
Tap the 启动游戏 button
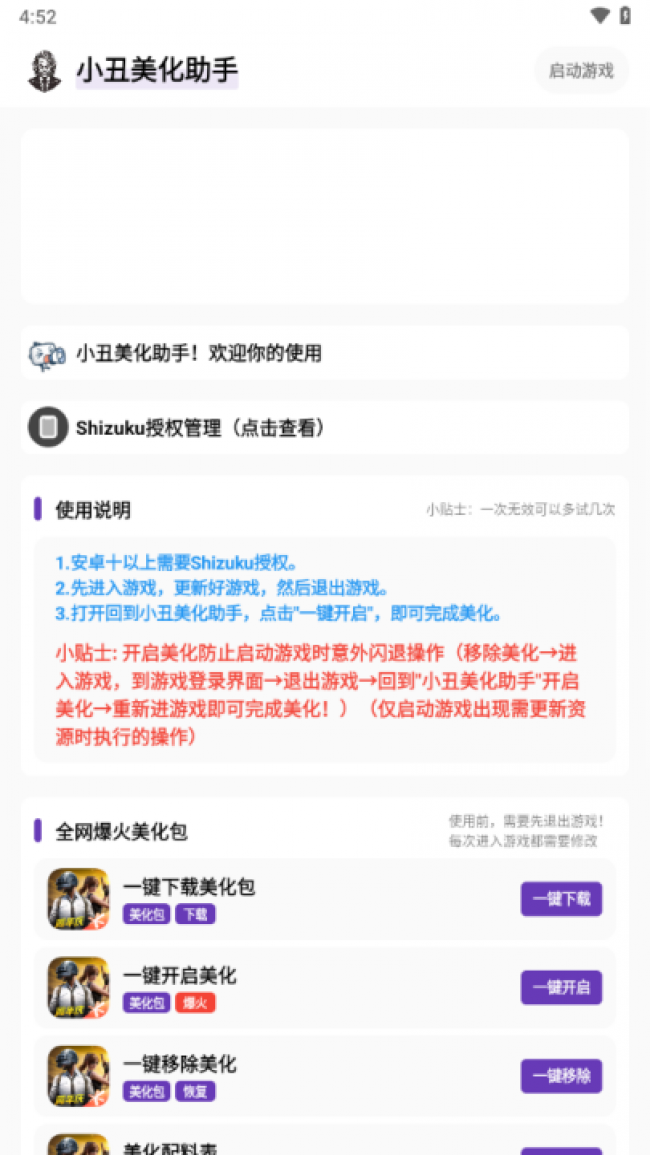click(581, 71)
